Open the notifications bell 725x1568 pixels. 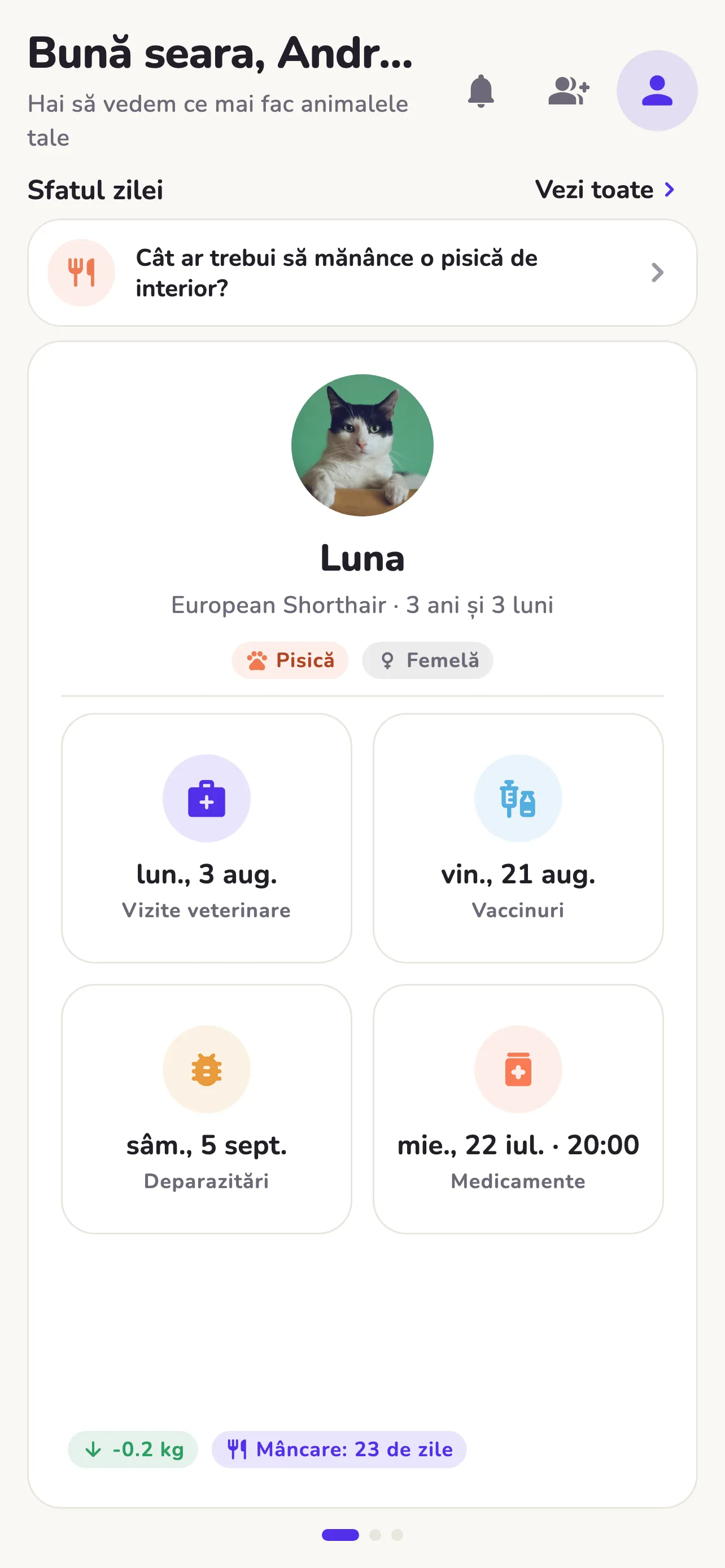pyautogui.click(x=481, y=91)
